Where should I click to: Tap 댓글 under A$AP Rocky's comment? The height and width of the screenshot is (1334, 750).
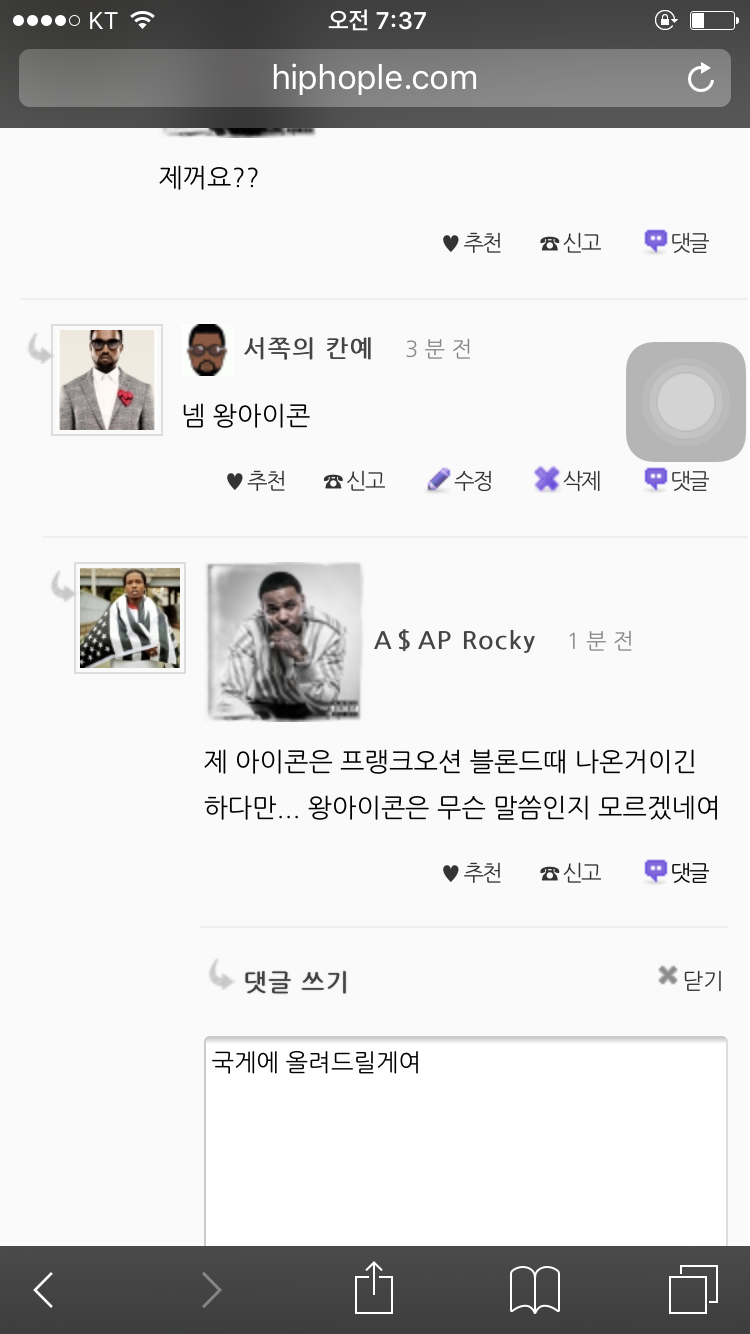click(677, 872)
